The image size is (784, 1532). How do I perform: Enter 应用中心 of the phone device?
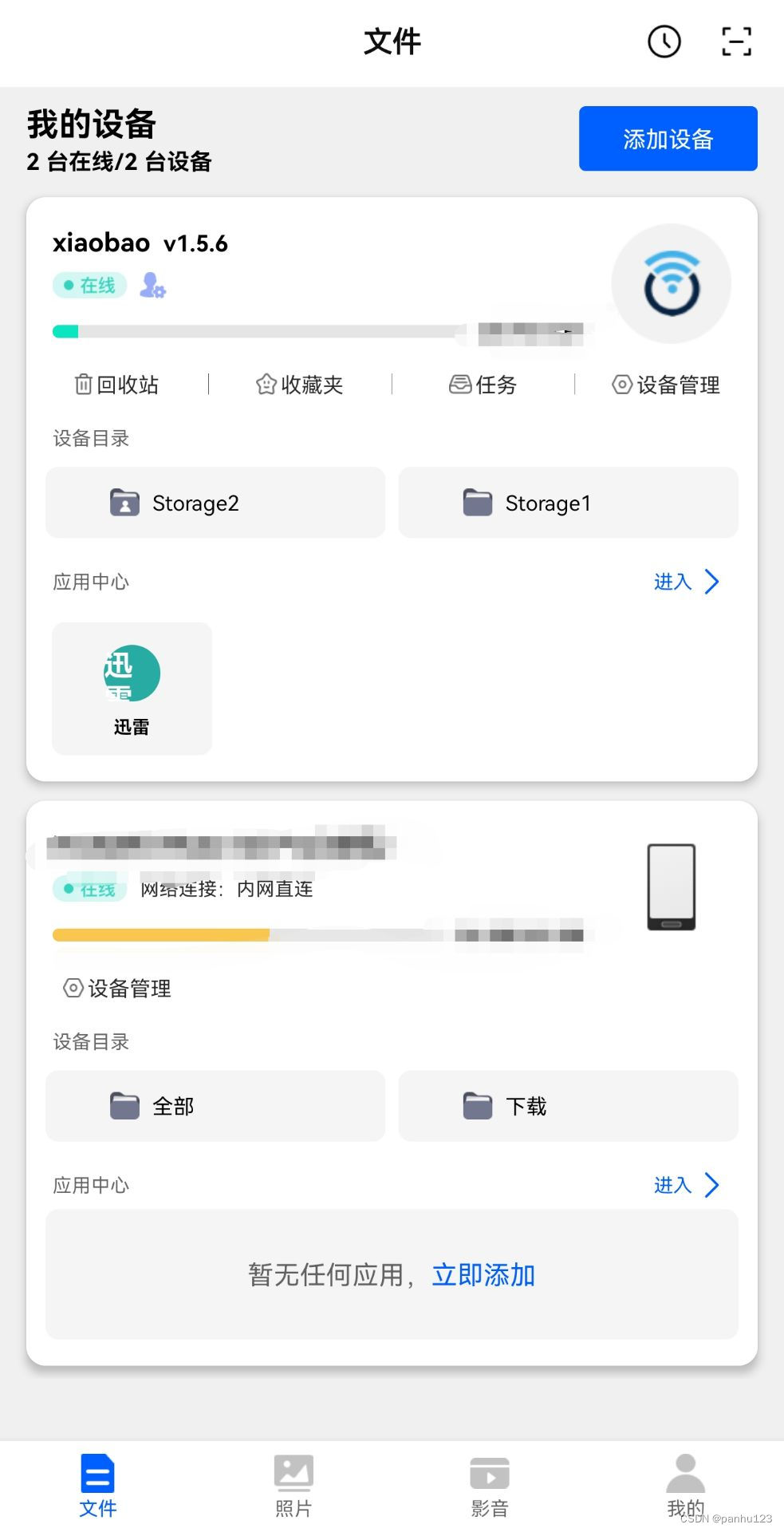(686, 1185)
